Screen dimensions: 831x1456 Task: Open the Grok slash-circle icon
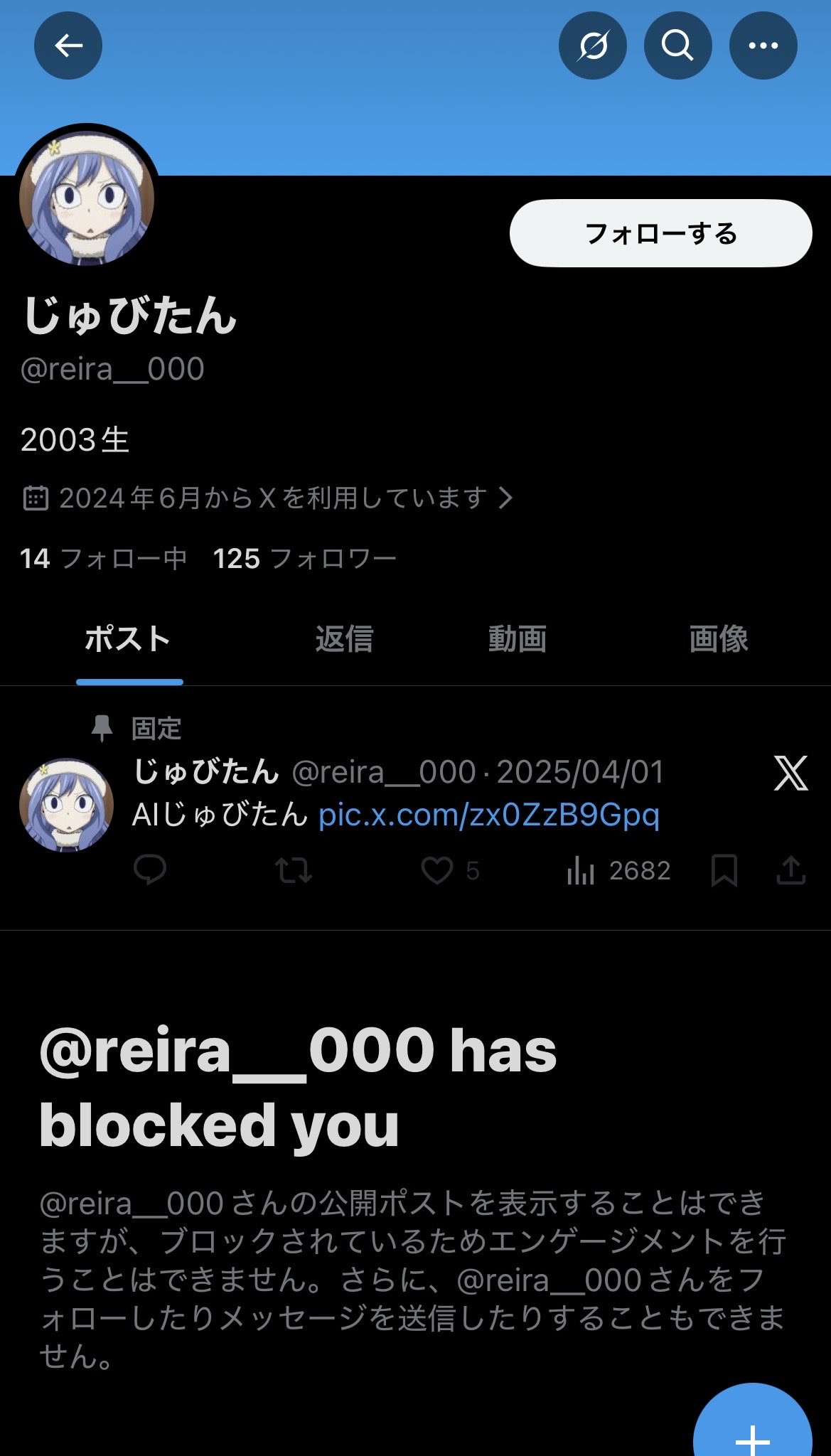[x=592, y=45]
